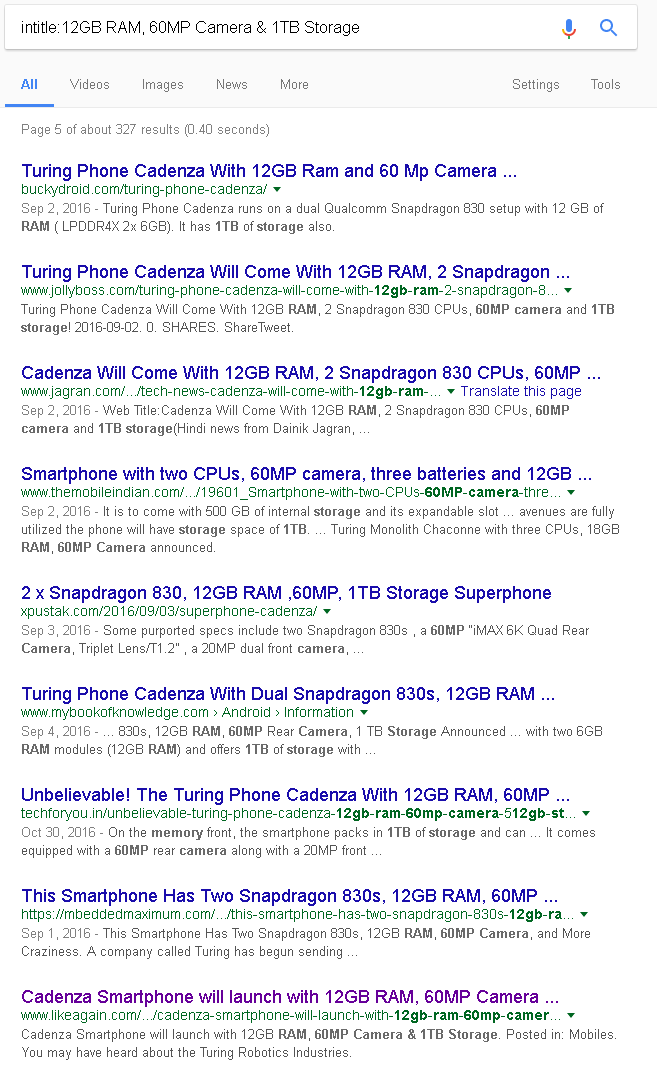Viewport: 657px width, 1071px height.
Task: Switch to the Videos tab
Action: click(90, 84)
